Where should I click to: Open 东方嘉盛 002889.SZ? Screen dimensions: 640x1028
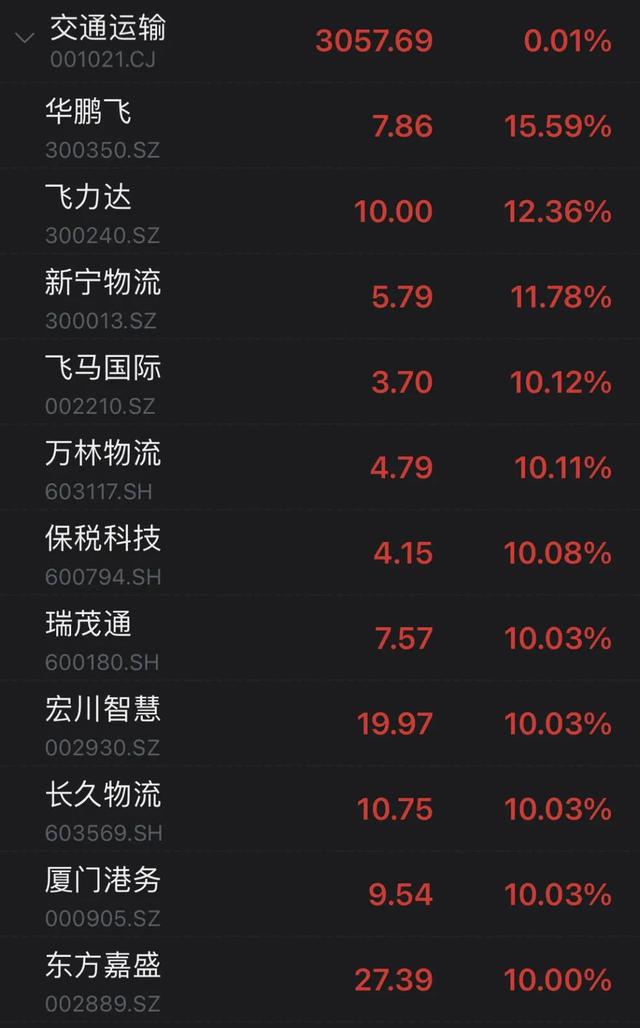(x=320, y=979)
